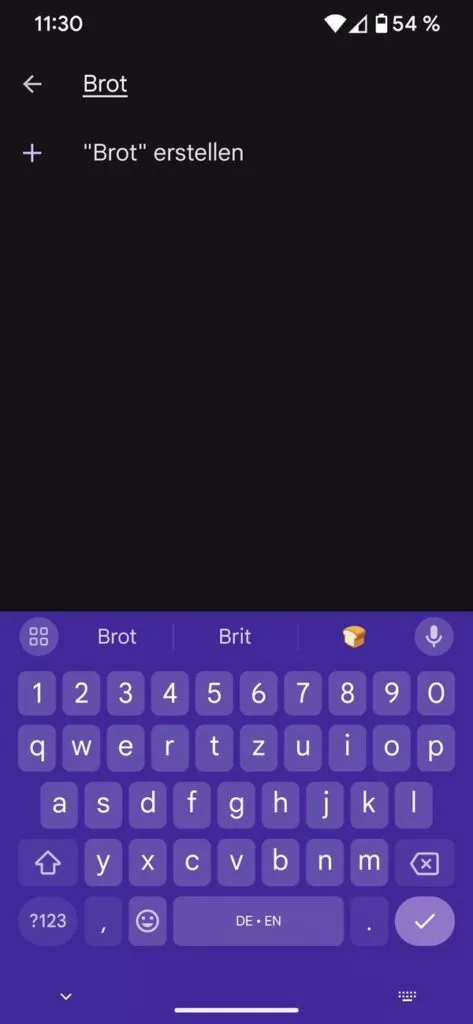The height and width of the screenshot is (1024, 473).
Task: Pick the Brot keyboard suggestion
Action: tap(117, 637)
